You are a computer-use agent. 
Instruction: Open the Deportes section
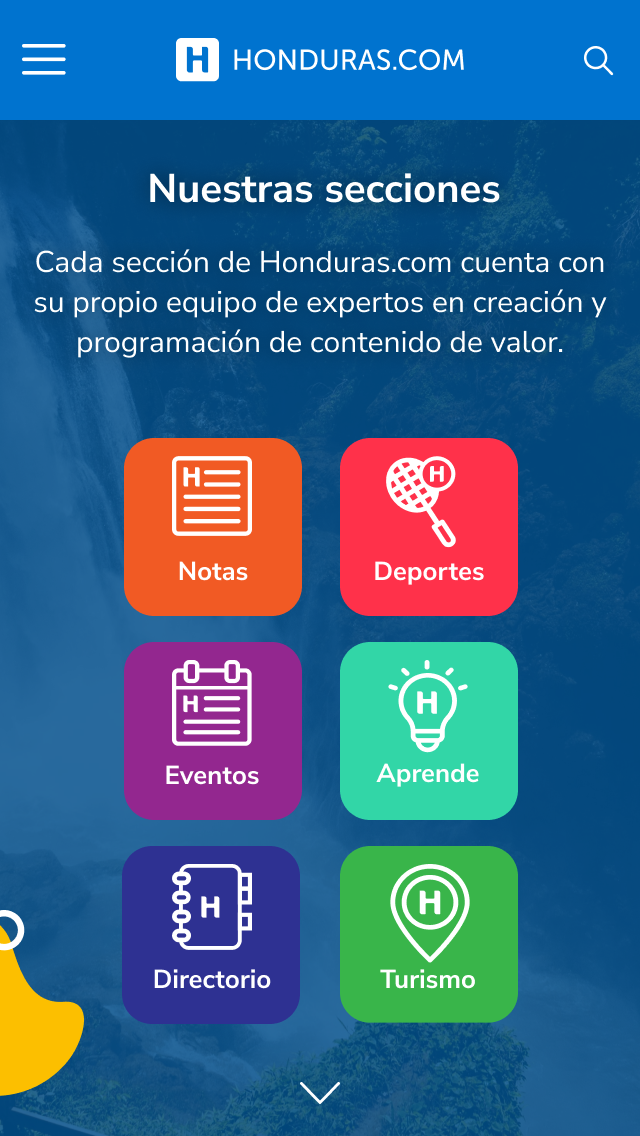coord(429,527)
